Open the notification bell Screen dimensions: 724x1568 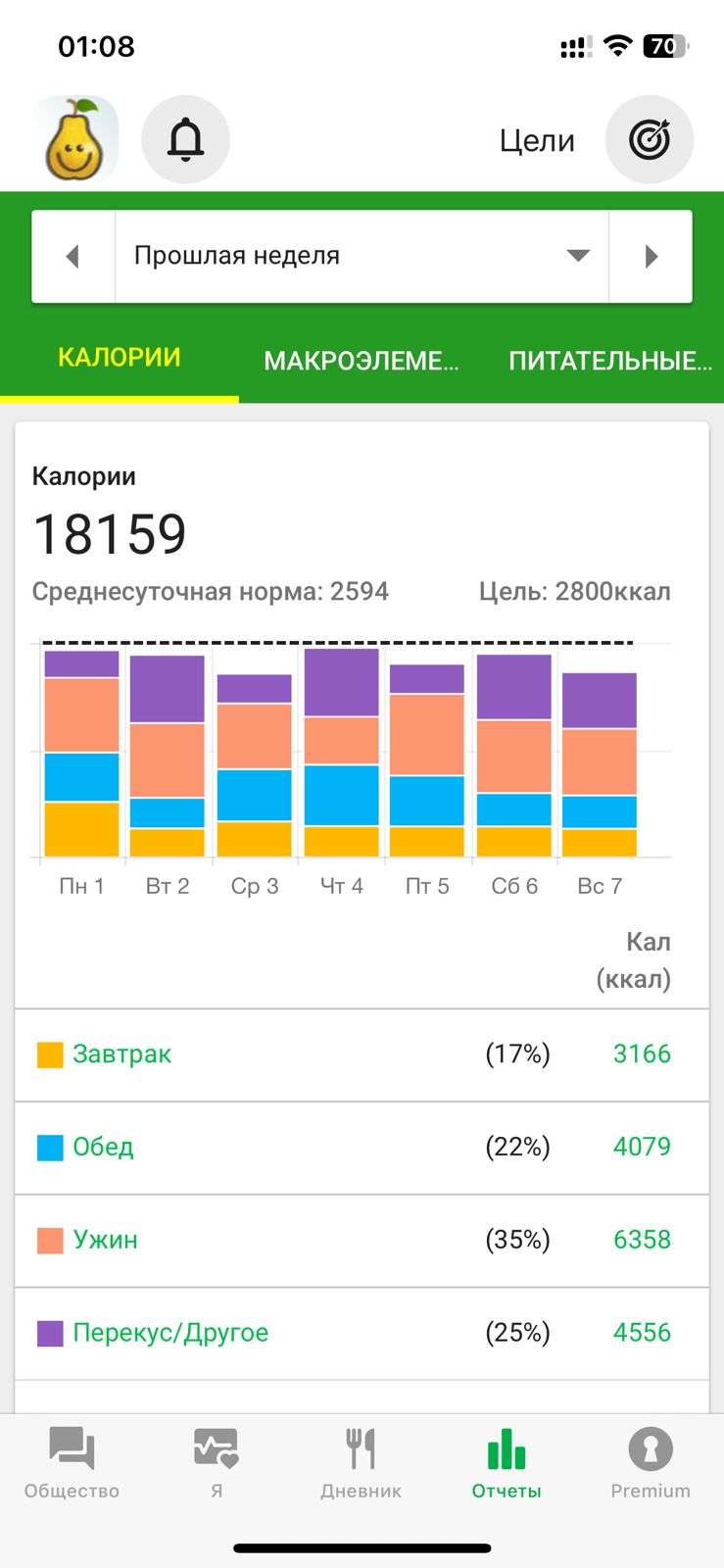[x=185, y=139]
